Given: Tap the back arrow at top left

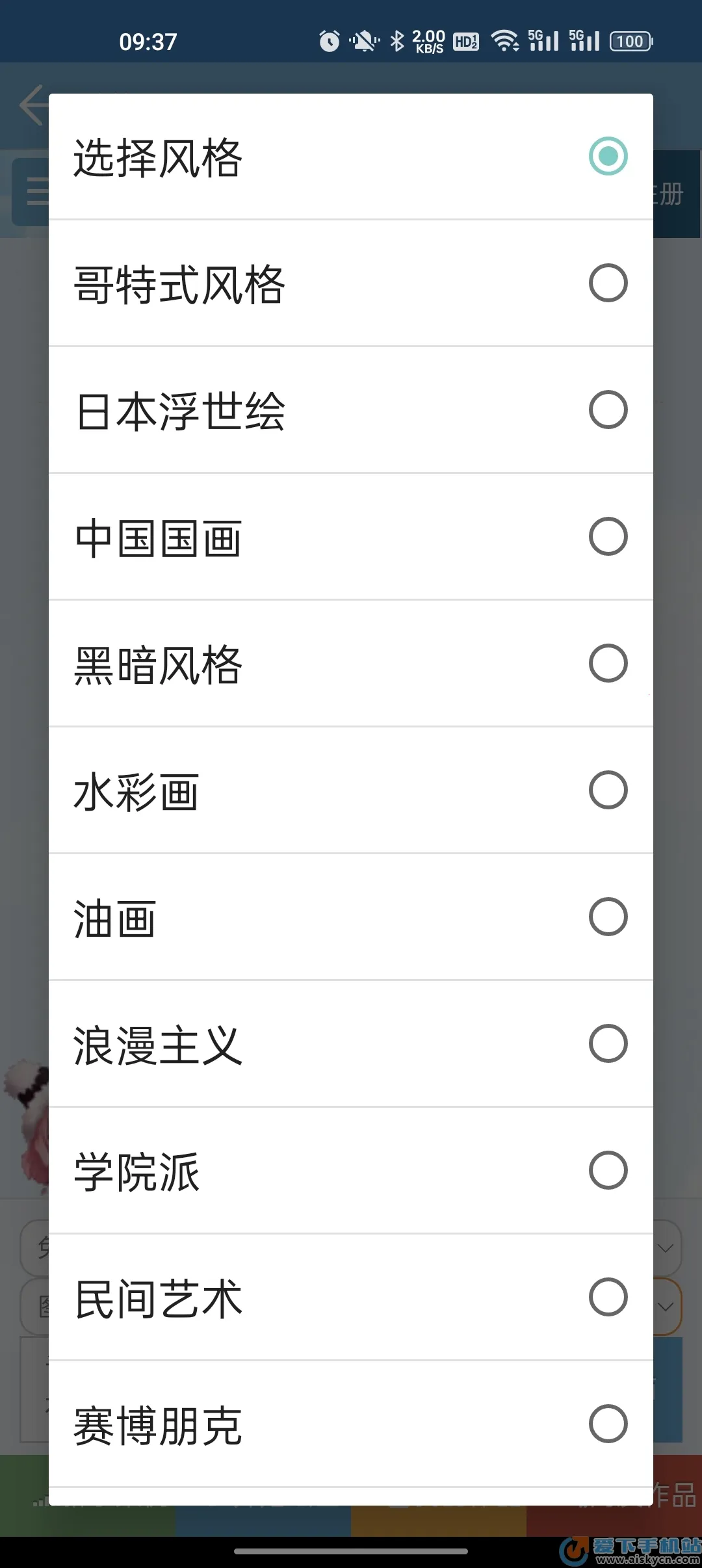Looking at the screenshot, I should pyautogui.click(x=32, y=106).
